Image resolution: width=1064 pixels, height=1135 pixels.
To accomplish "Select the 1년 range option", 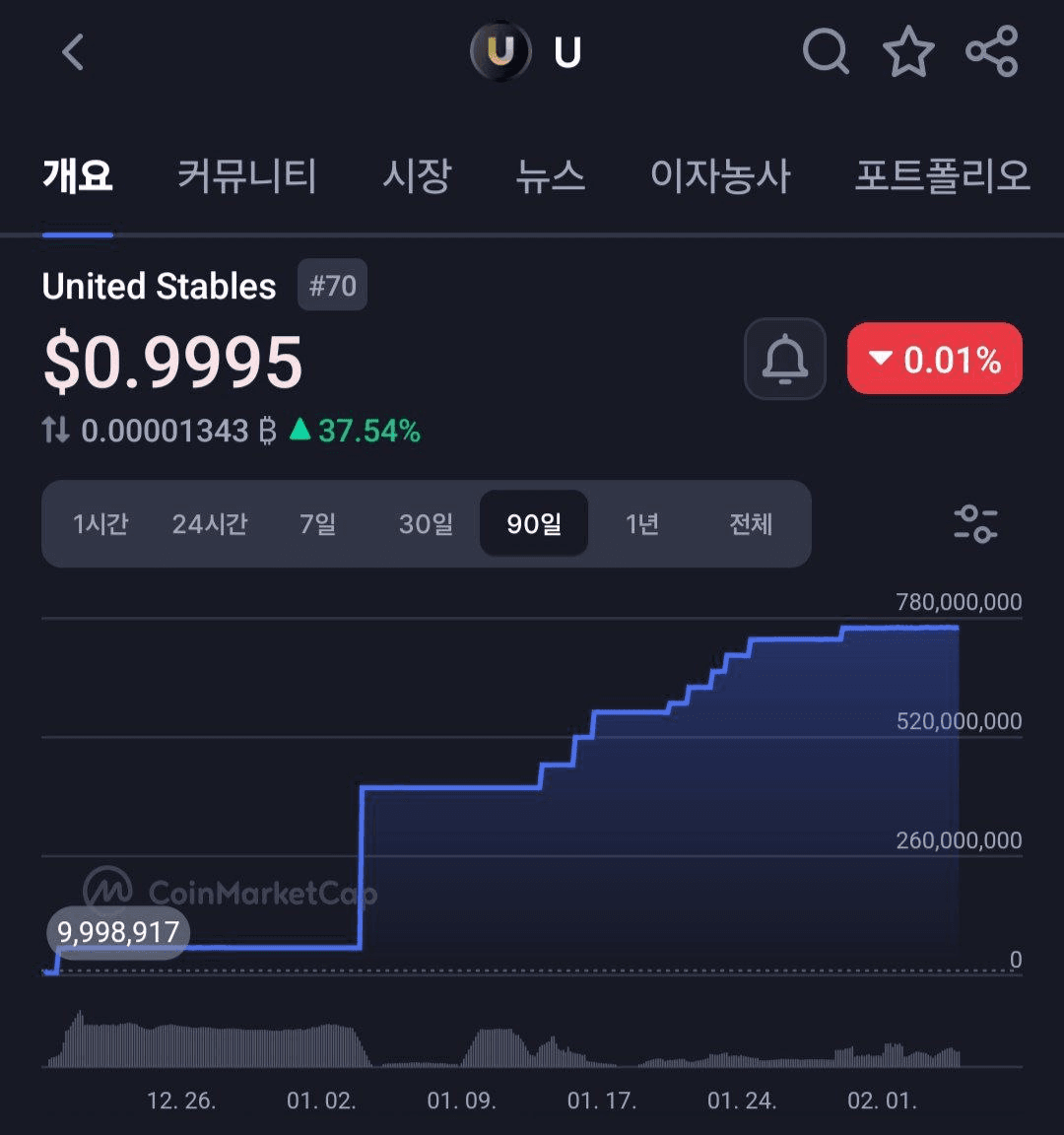I will 642,524.
